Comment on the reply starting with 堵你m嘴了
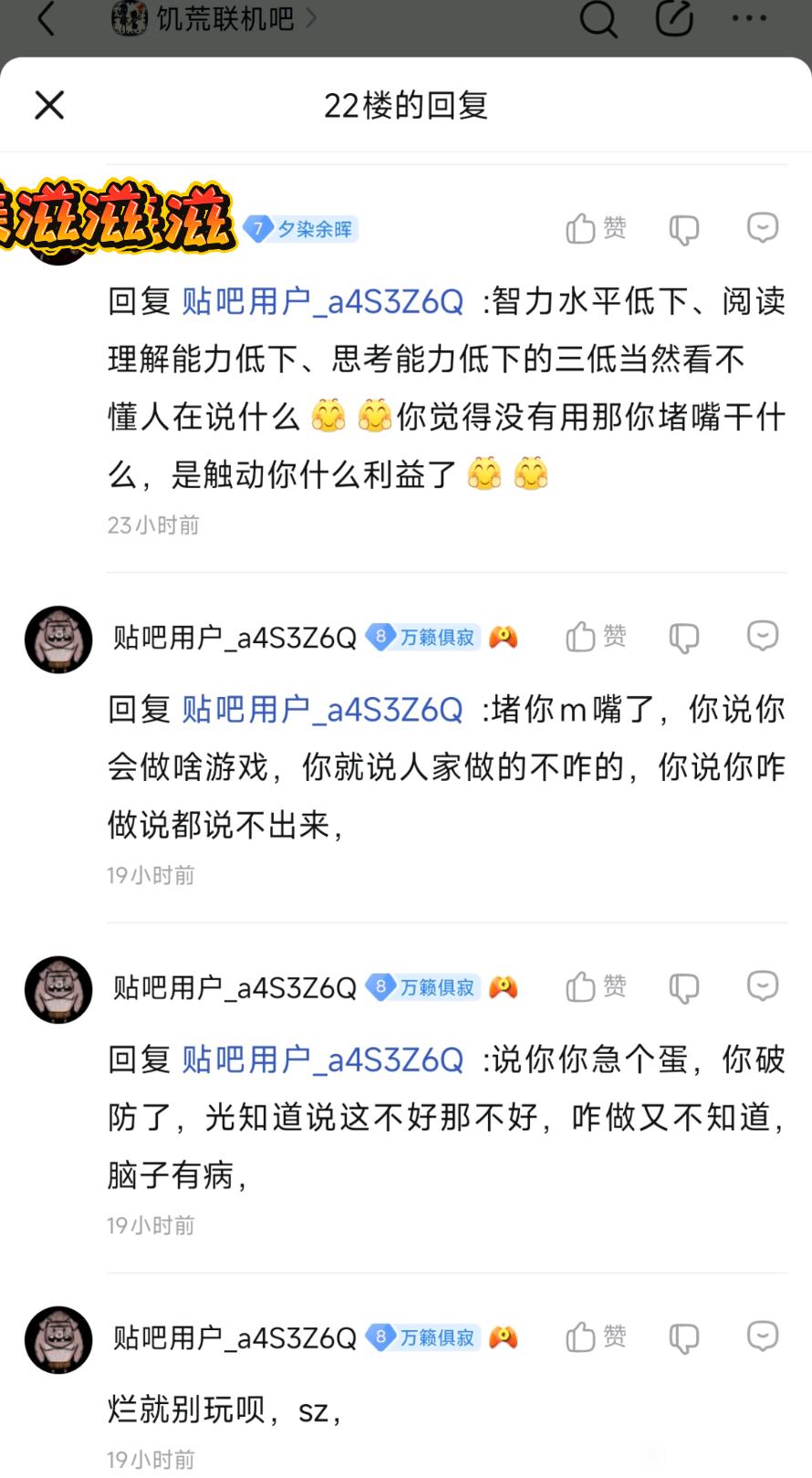Screen dimensions: 812x1478 (x=762, y=635)
